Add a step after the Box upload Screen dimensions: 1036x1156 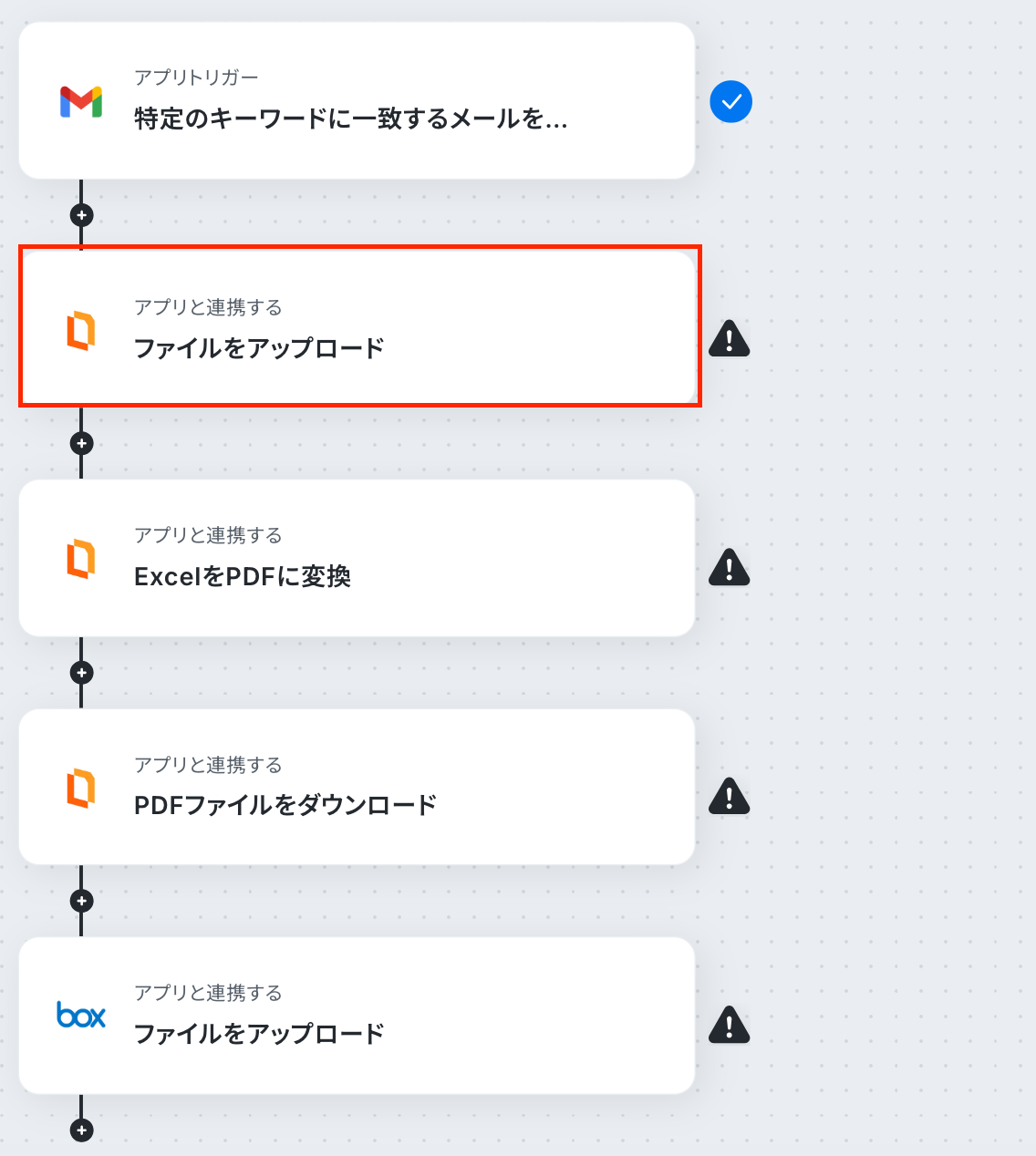tap(81, 1130)
